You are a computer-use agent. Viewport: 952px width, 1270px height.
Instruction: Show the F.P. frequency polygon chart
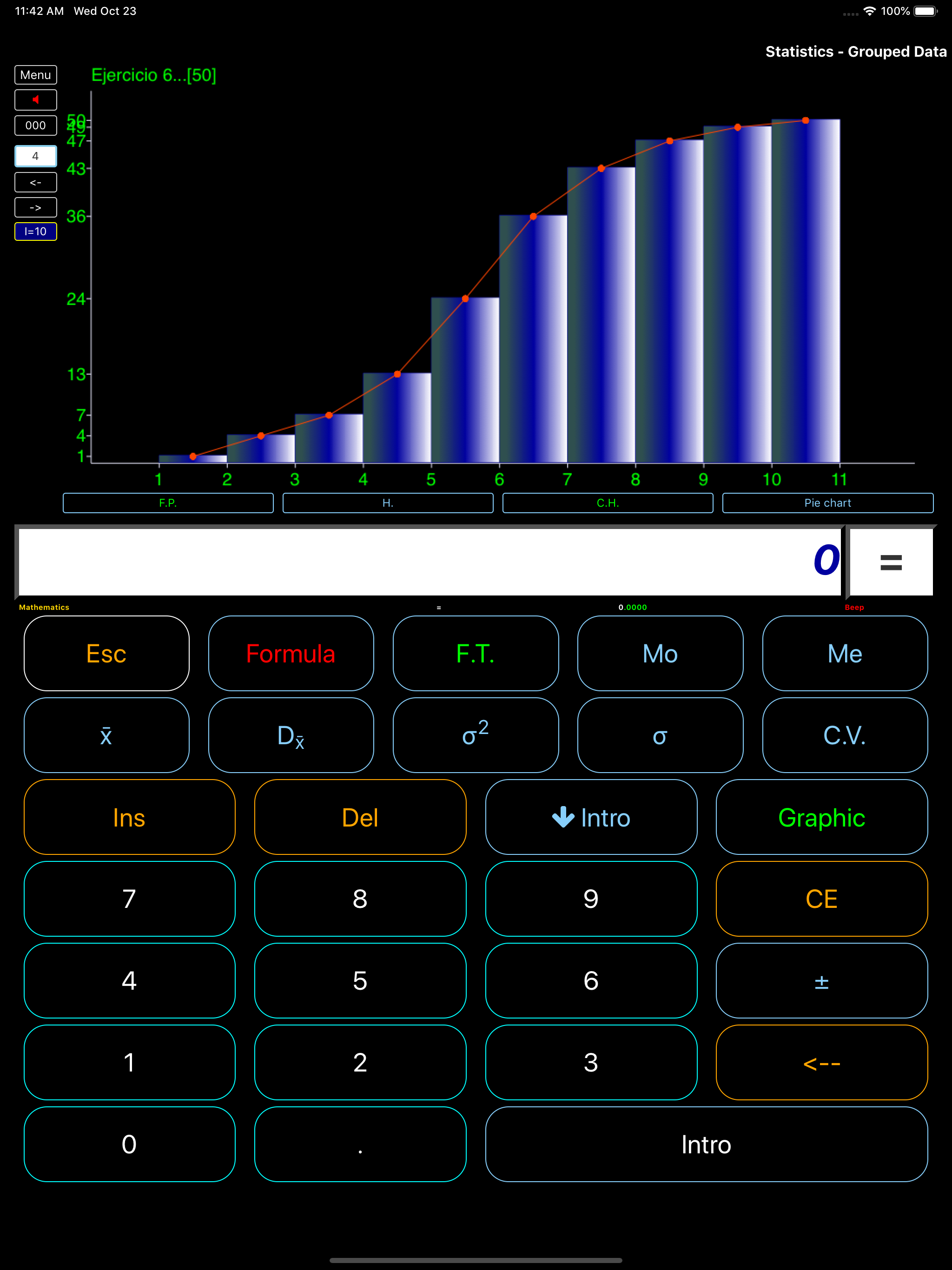pyautogui.click(x=168, y=503)
